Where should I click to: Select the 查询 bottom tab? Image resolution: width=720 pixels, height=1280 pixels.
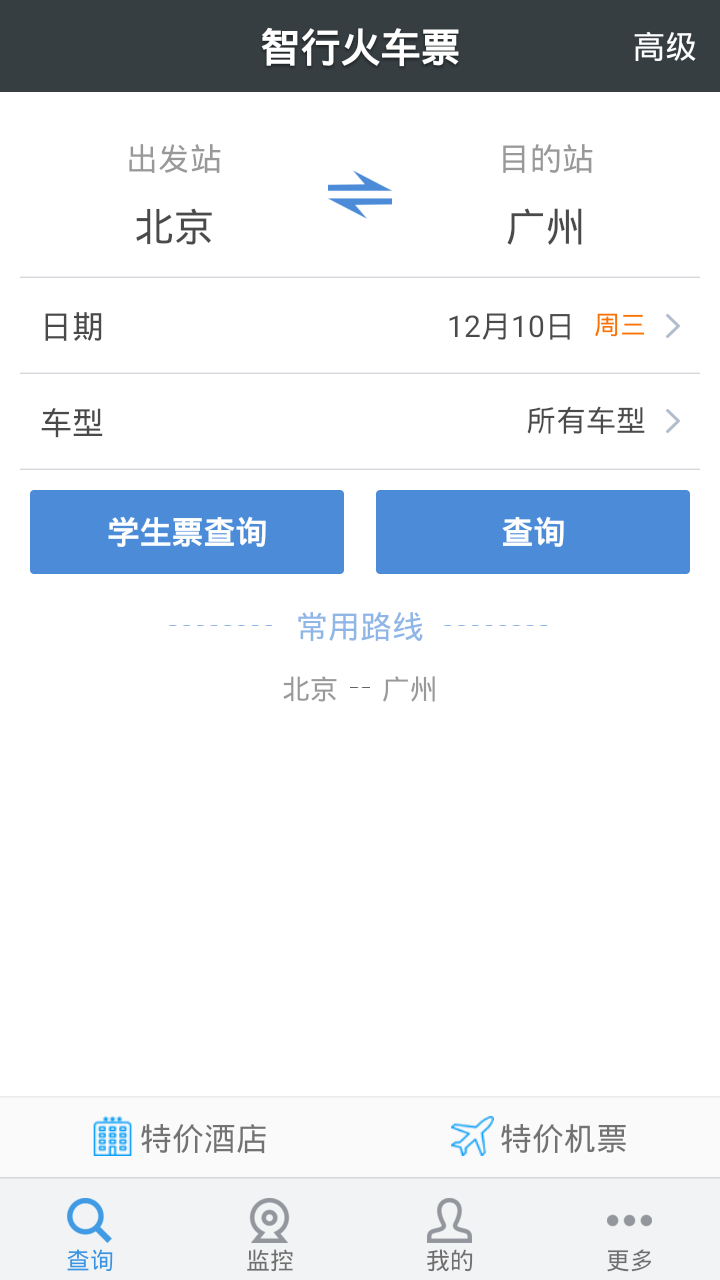(90, 1236)
